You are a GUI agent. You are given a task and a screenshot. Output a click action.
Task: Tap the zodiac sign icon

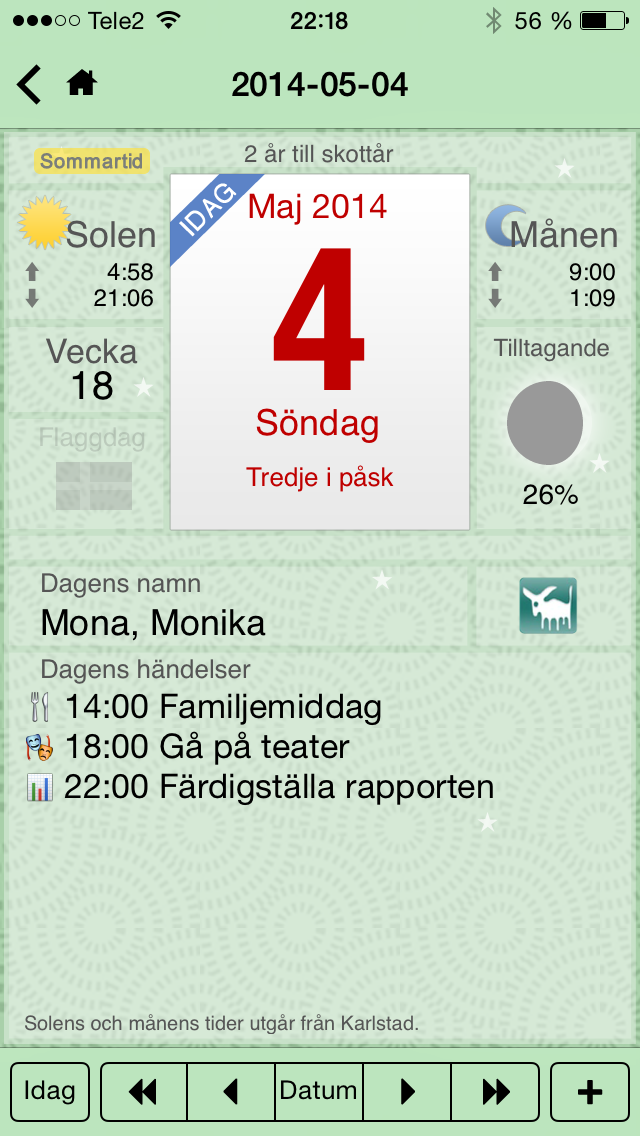pyautogui.click(x=548, y=606)
